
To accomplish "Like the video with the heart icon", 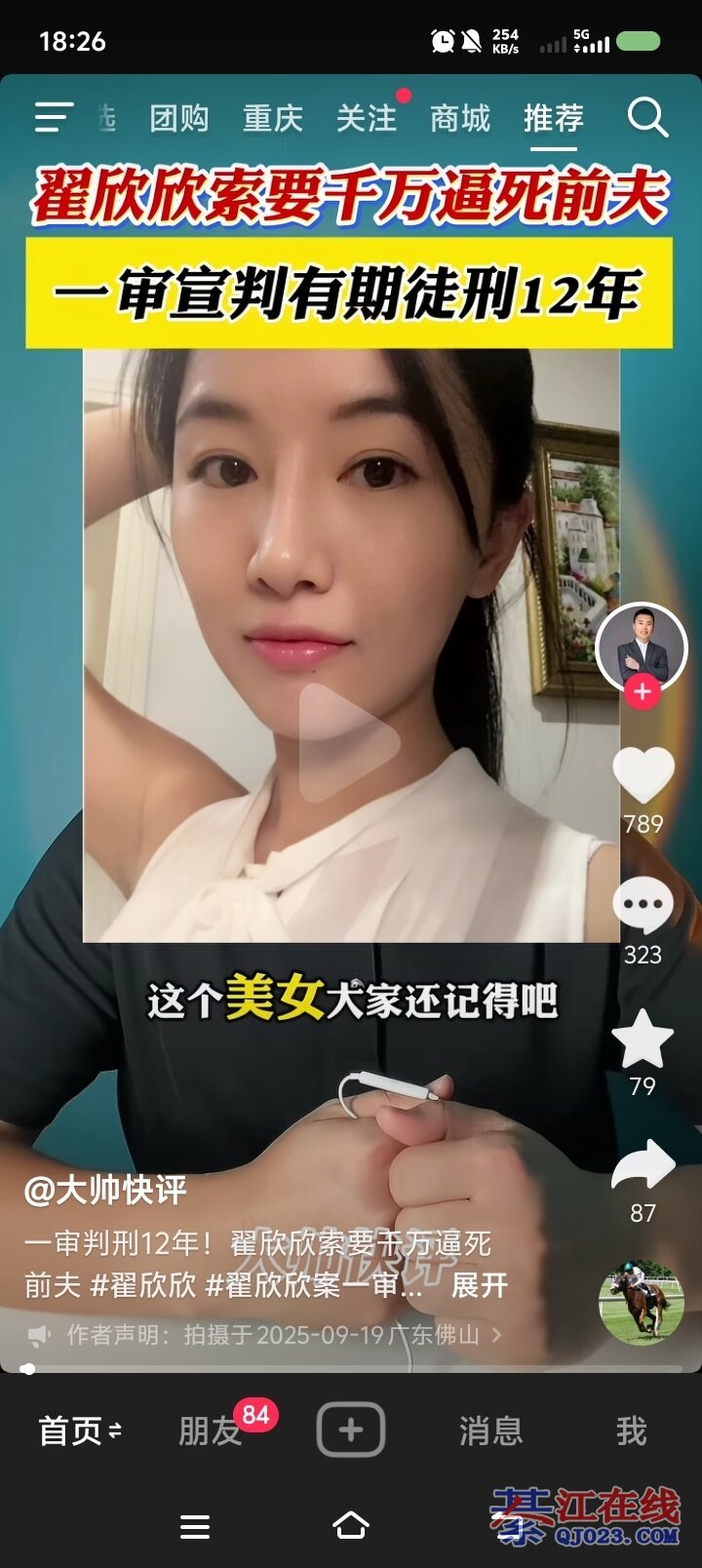I will pos(643,776).
